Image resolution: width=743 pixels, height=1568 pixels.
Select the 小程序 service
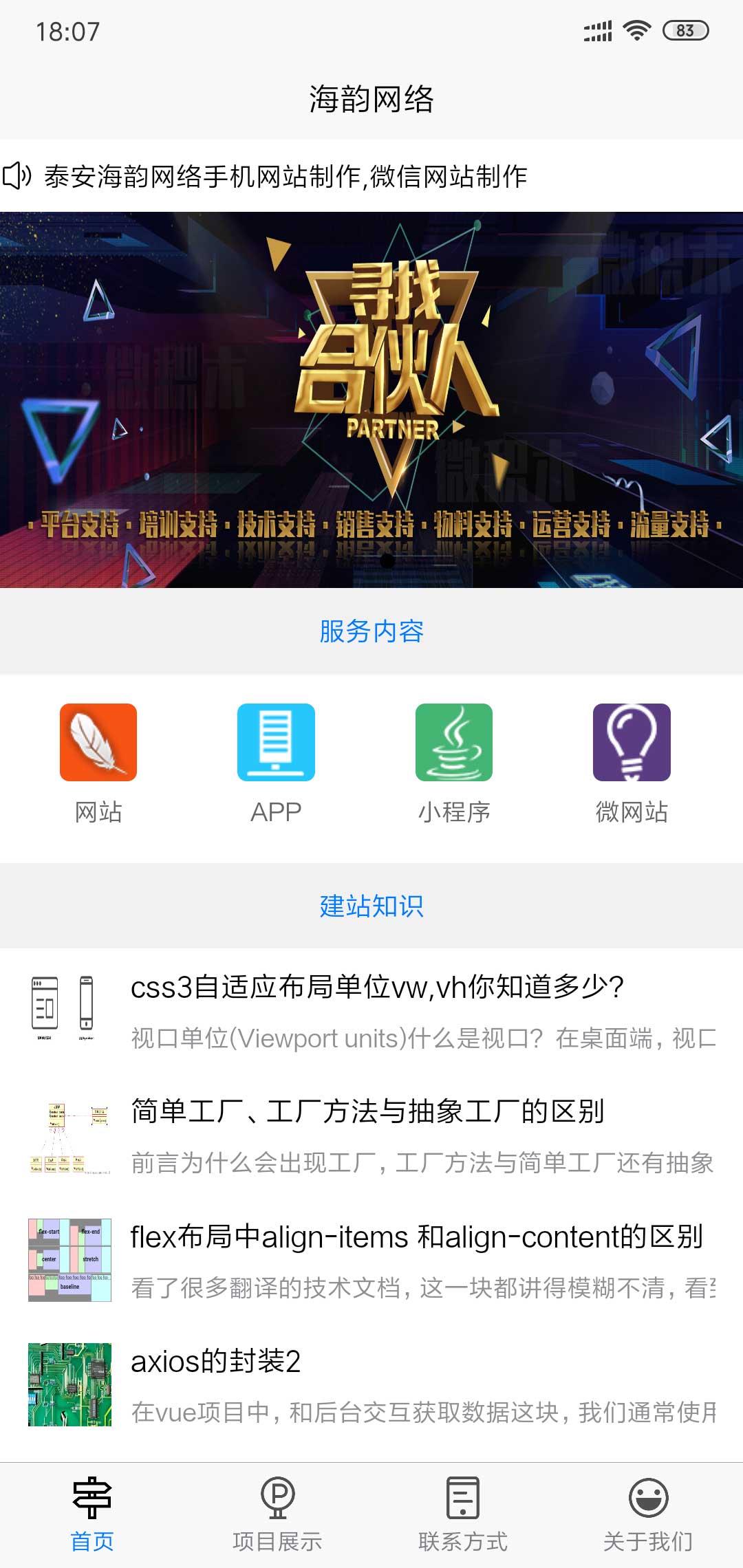point(454,762)
